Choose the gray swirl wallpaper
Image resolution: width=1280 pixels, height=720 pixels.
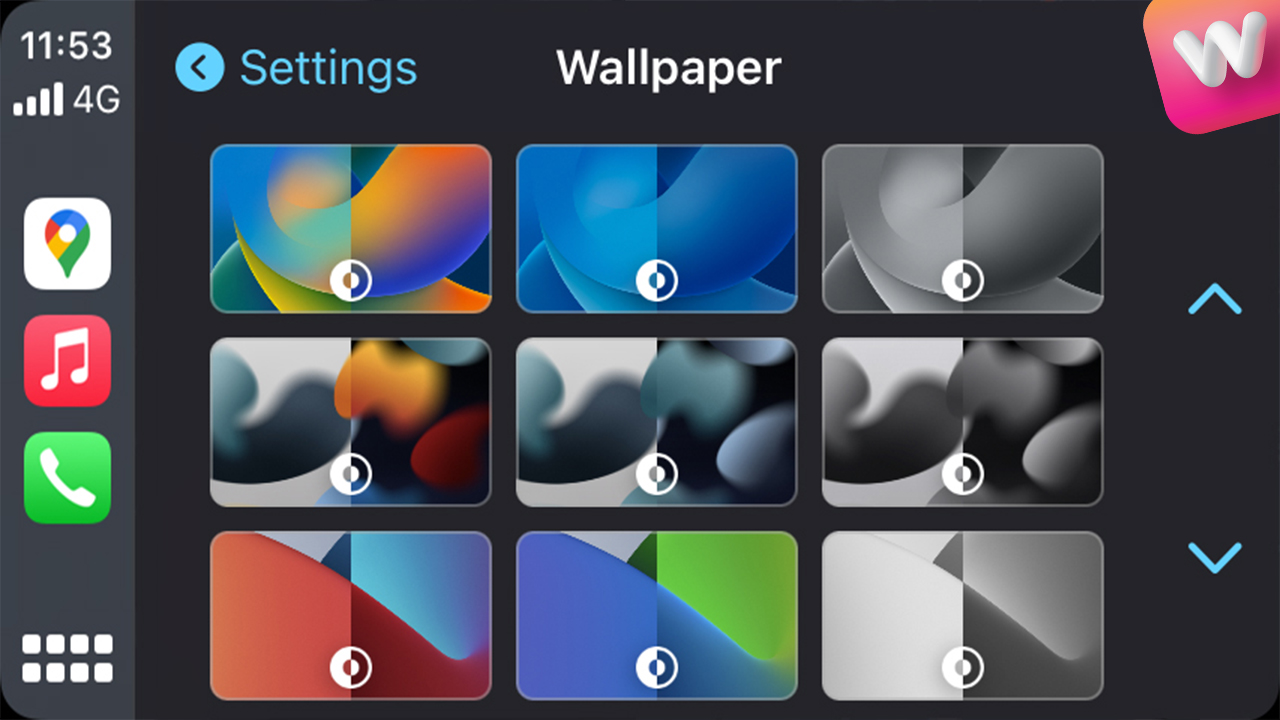point(962,228)
